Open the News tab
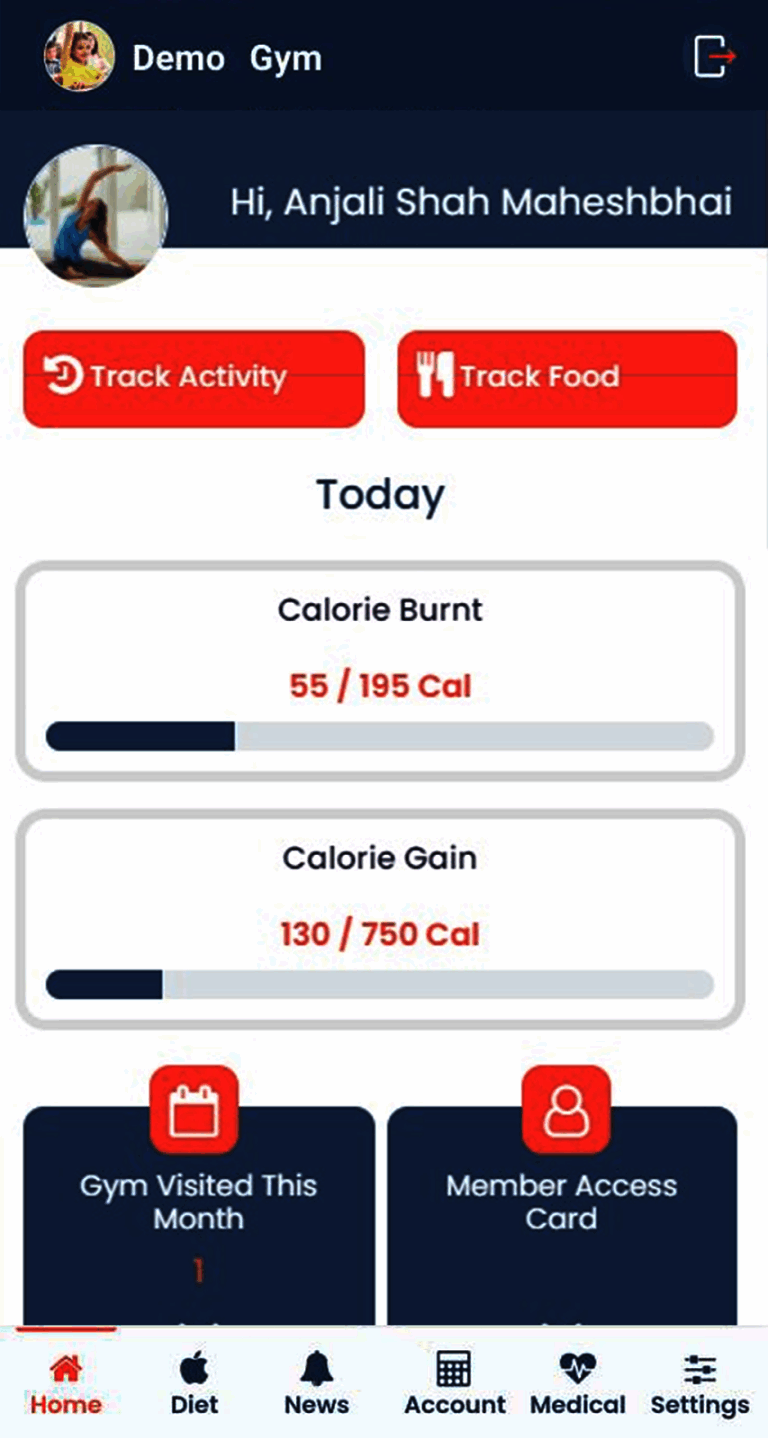 point(316,1385)
